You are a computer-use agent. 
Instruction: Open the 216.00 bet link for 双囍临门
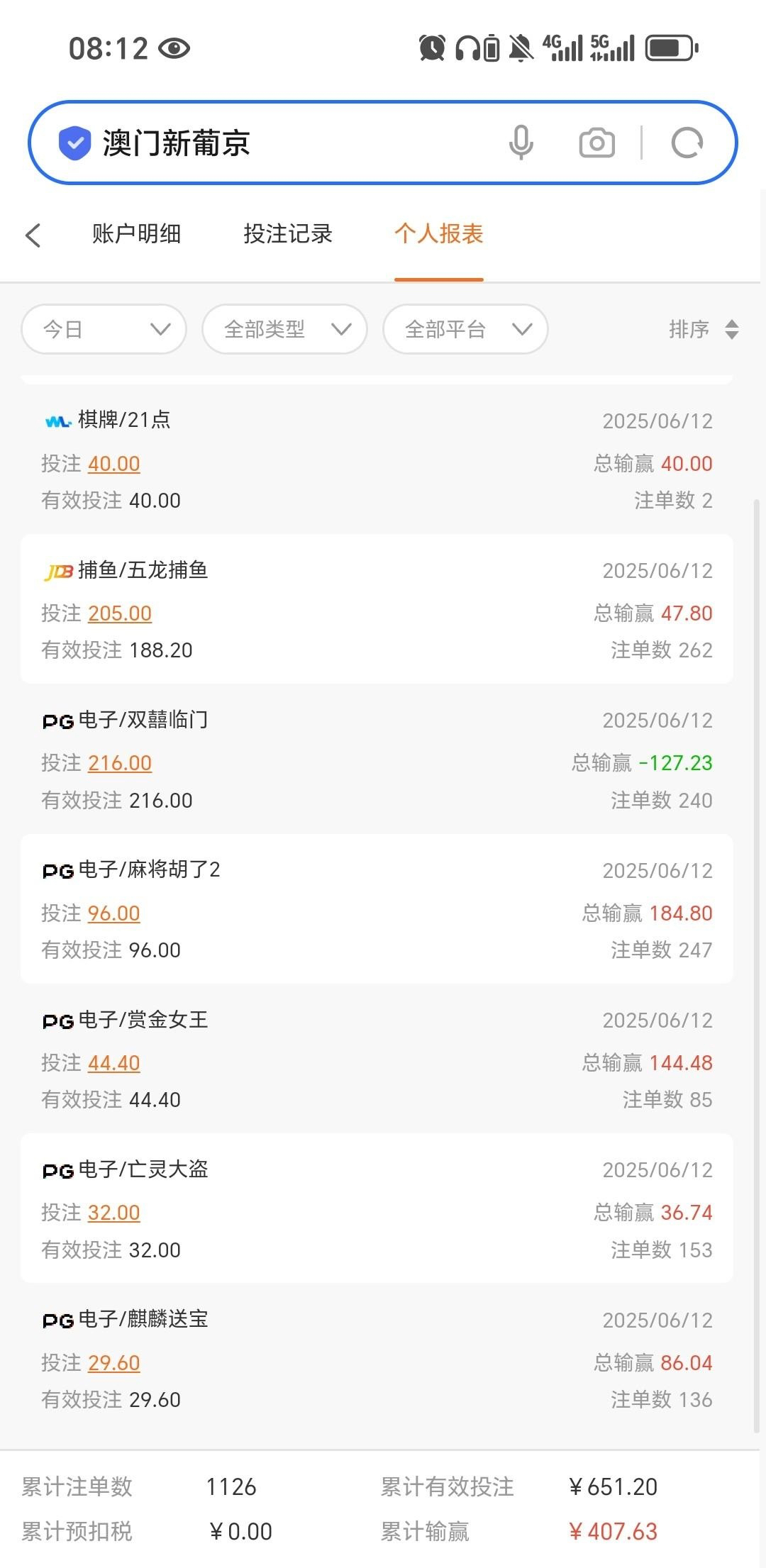pos(120,763)
